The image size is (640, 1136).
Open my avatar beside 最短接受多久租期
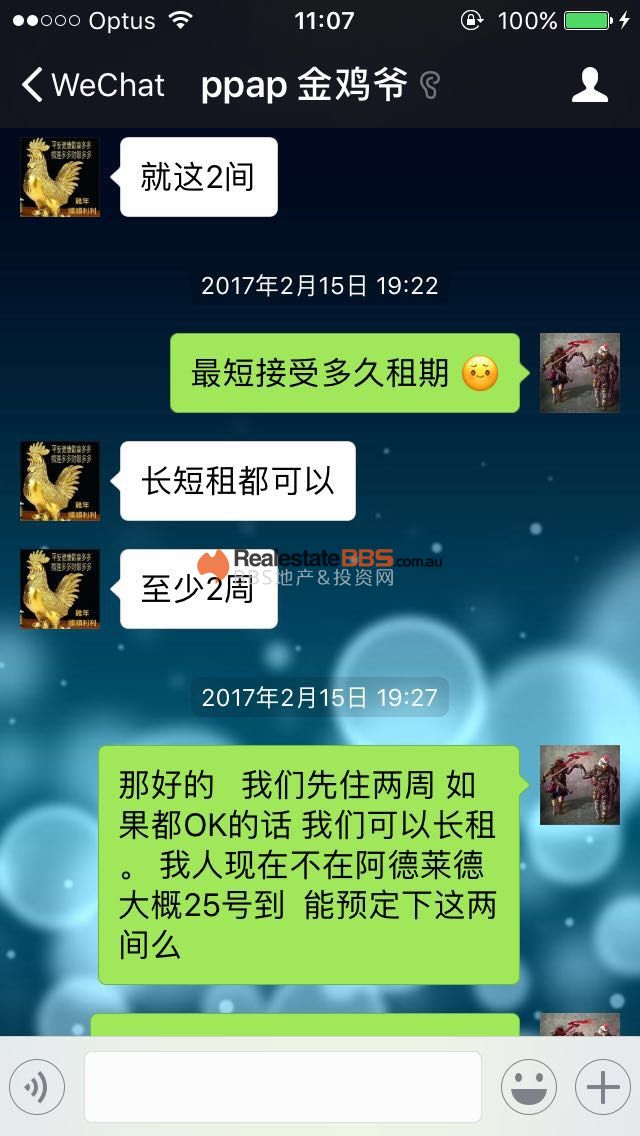click(580, 373)
